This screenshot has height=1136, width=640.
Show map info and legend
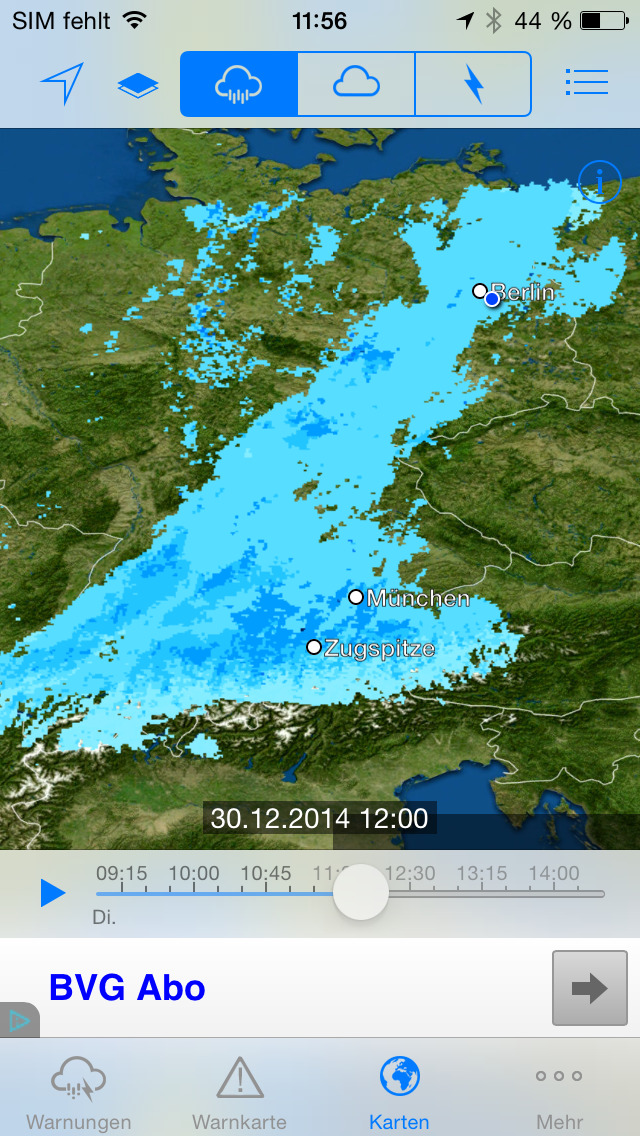pos(599,183)
